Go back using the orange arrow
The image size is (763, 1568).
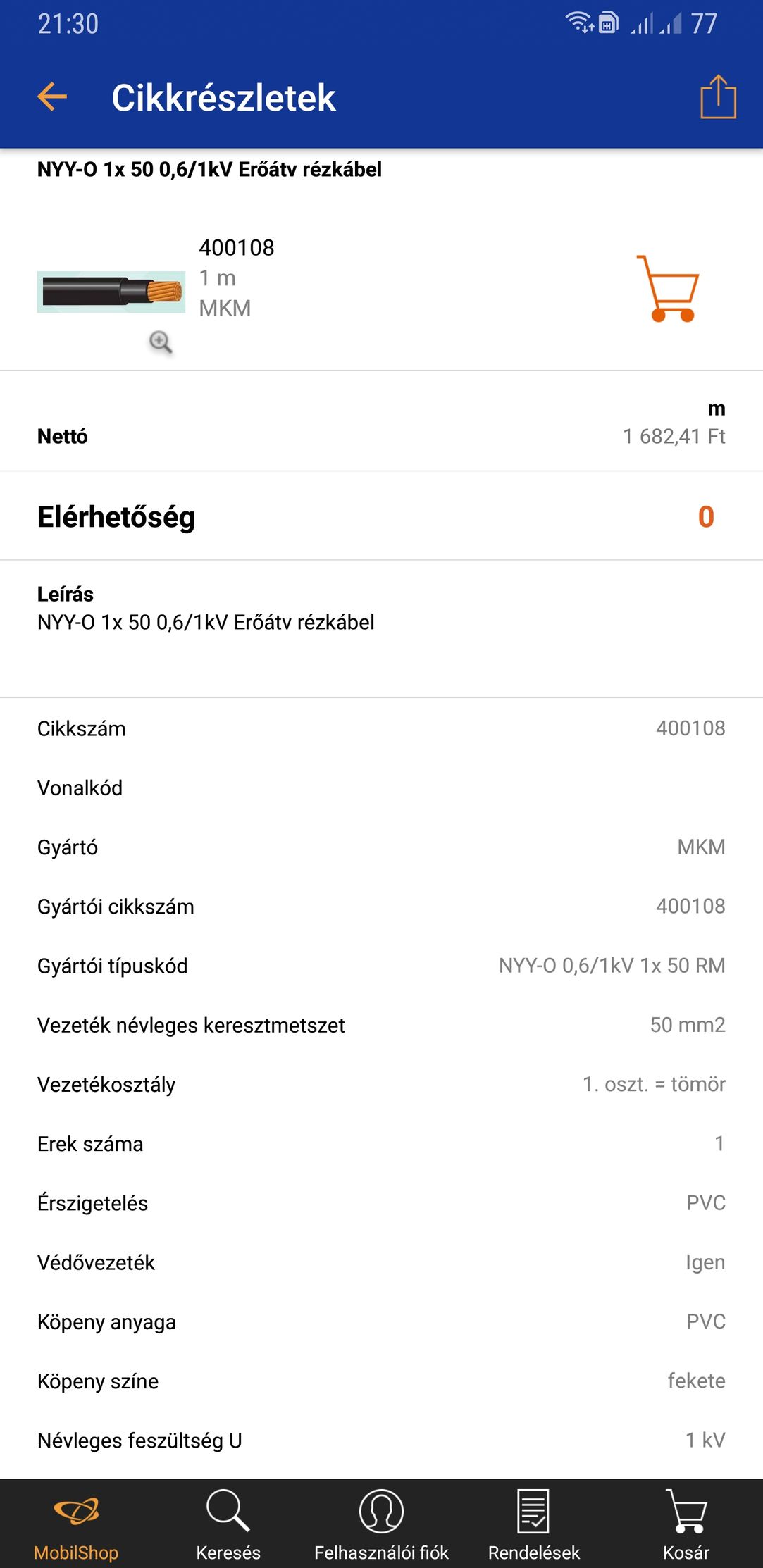pos(52,97)
